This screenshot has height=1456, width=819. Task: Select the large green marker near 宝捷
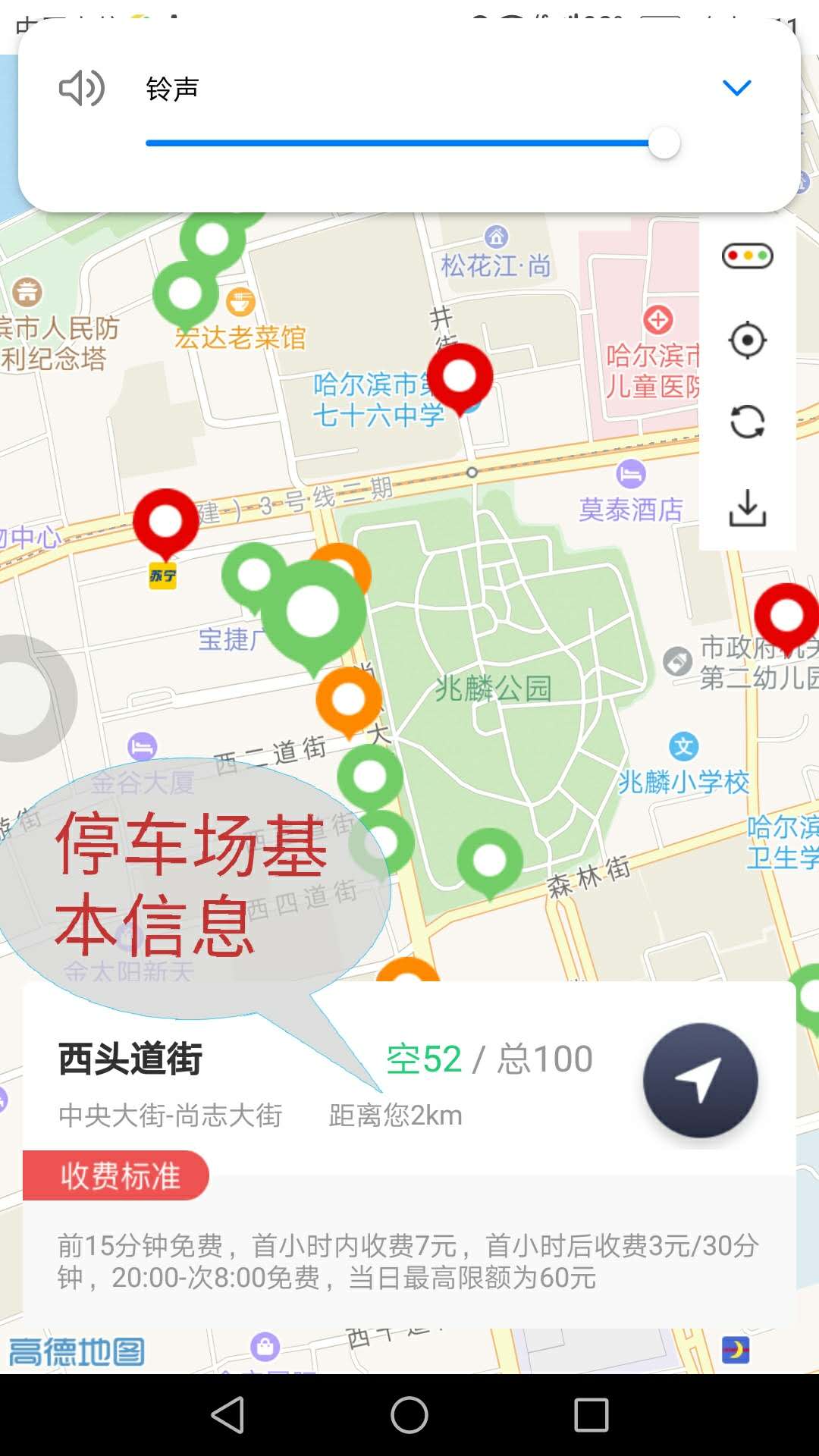point(313,611)
